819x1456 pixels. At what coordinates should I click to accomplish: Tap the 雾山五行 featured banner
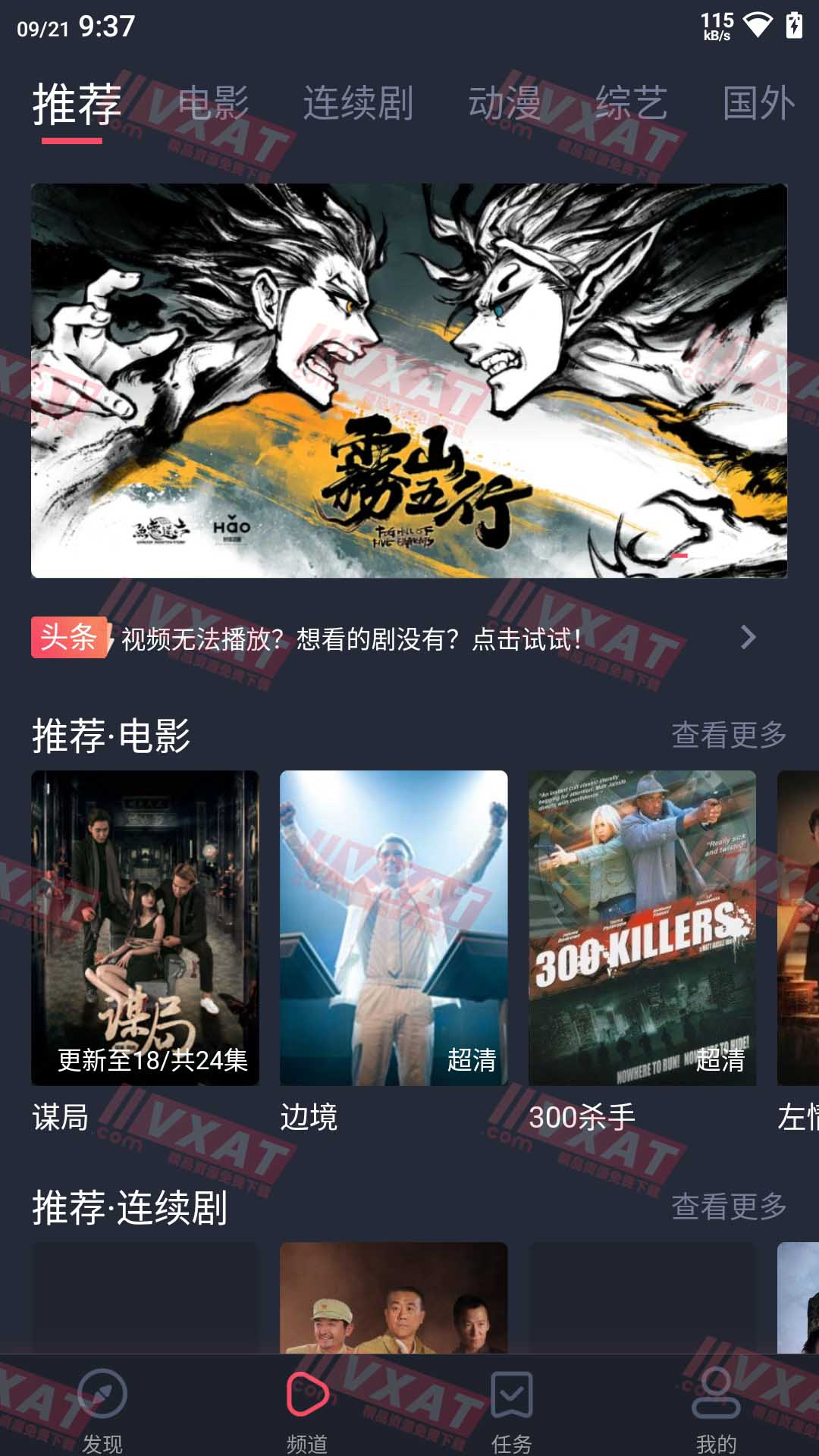(x=409, y=379)
